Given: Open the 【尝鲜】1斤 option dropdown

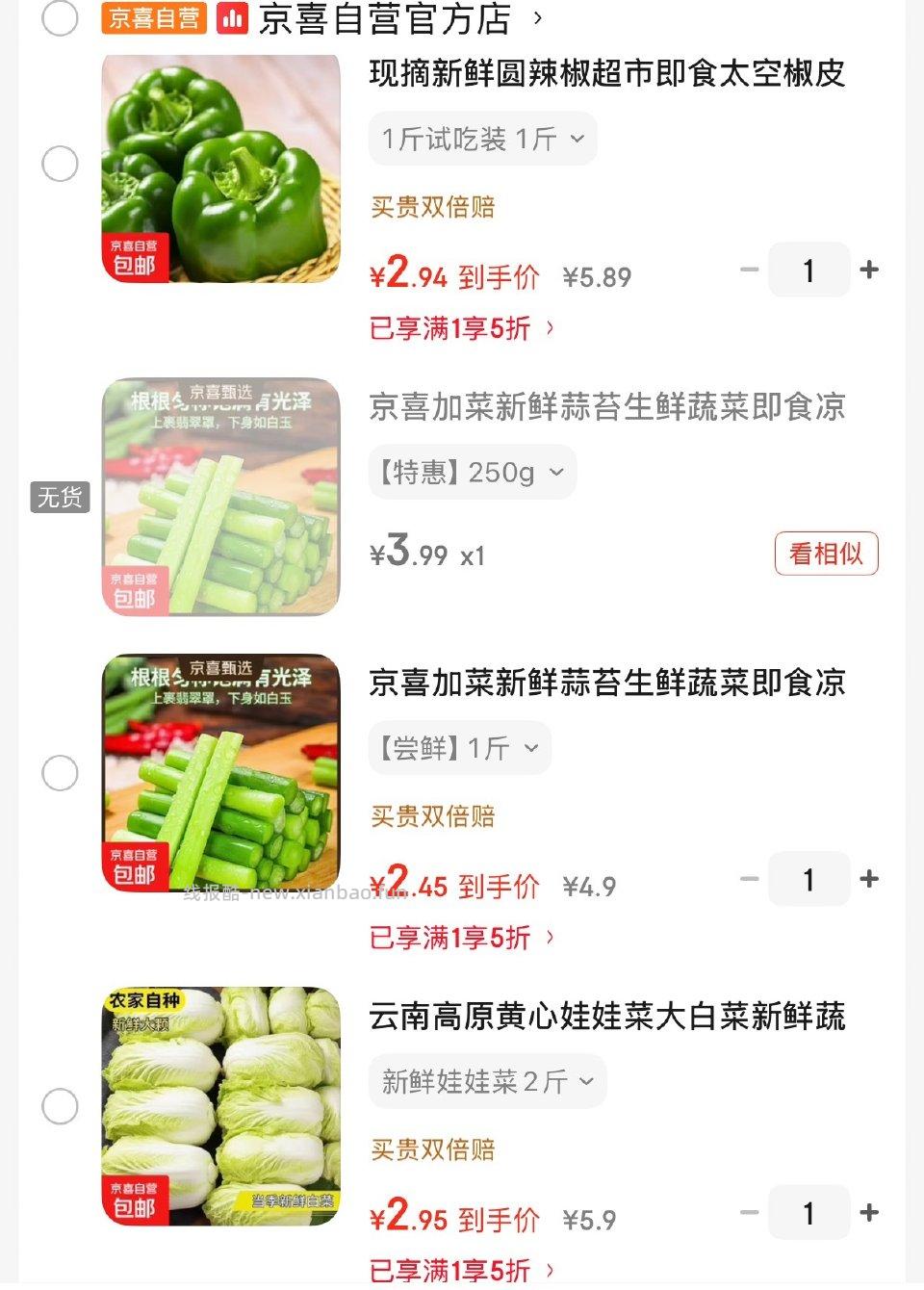Looking at the screenshot, I should click(x=459, y=748).
